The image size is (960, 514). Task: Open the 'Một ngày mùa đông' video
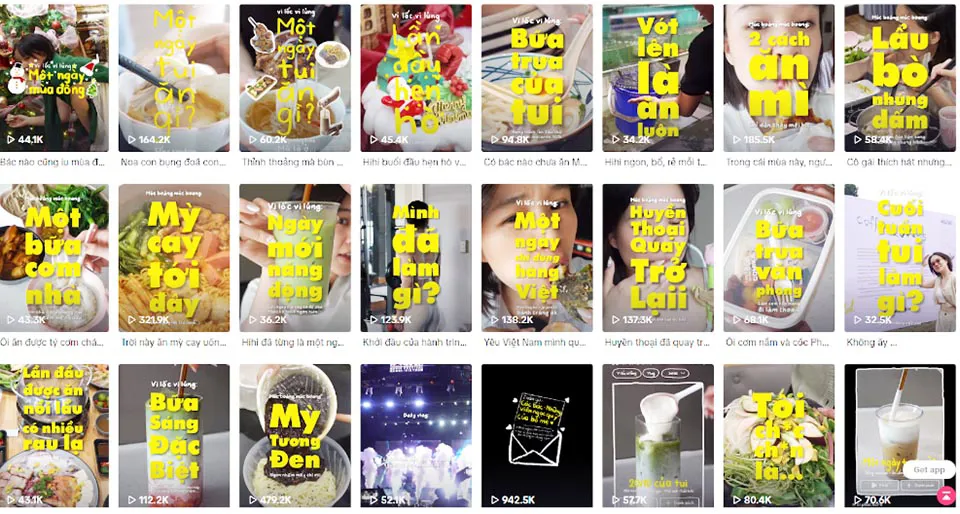54,78
